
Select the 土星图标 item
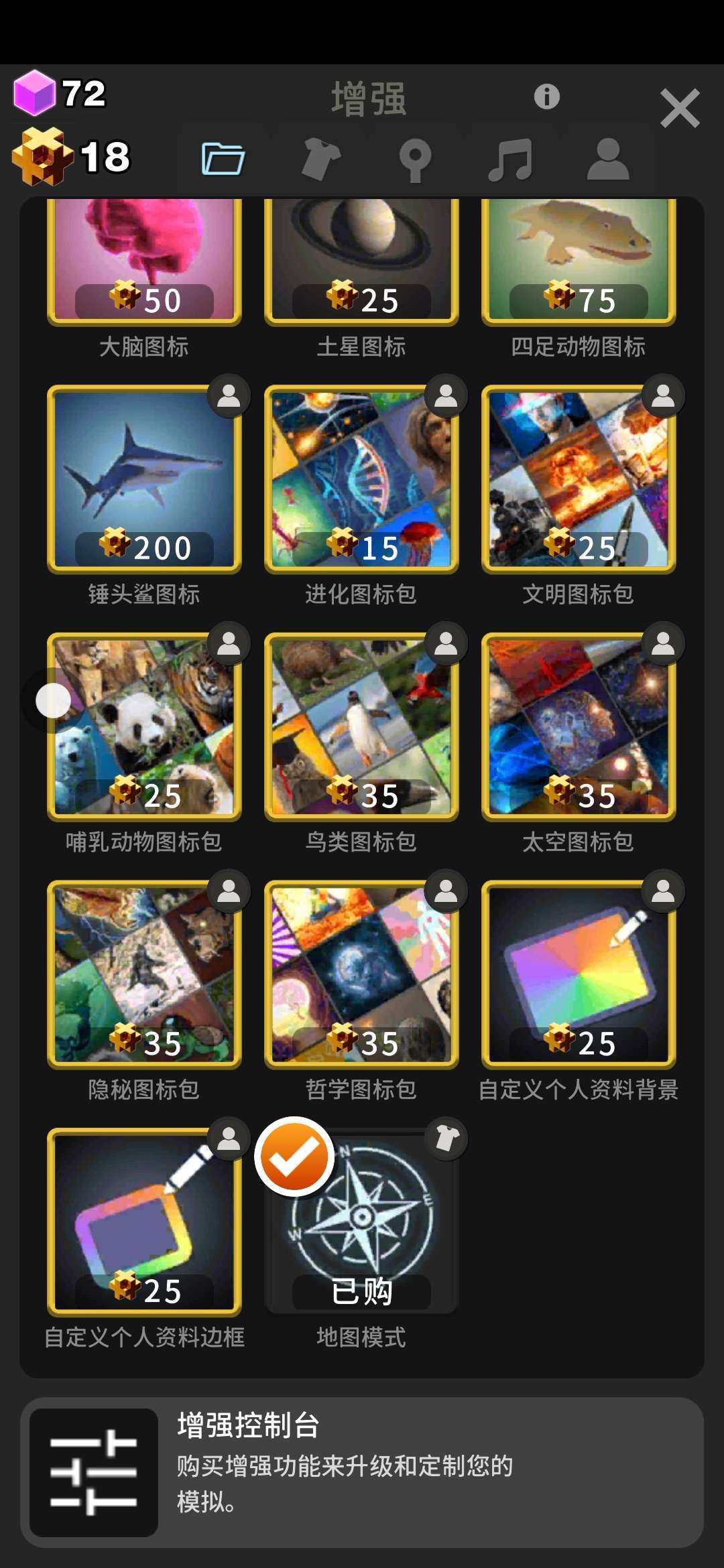(361, 263)
